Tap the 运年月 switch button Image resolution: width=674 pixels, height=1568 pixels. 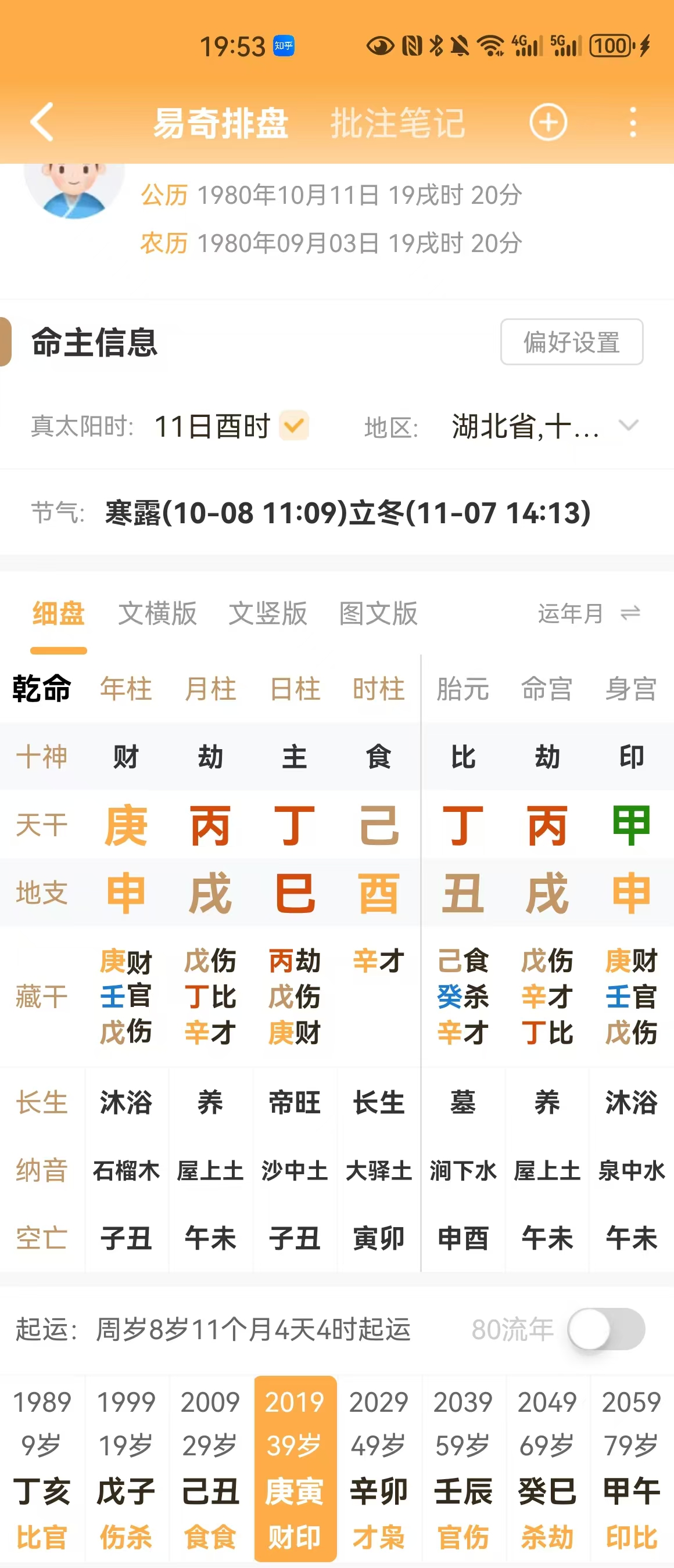point(588,613)
